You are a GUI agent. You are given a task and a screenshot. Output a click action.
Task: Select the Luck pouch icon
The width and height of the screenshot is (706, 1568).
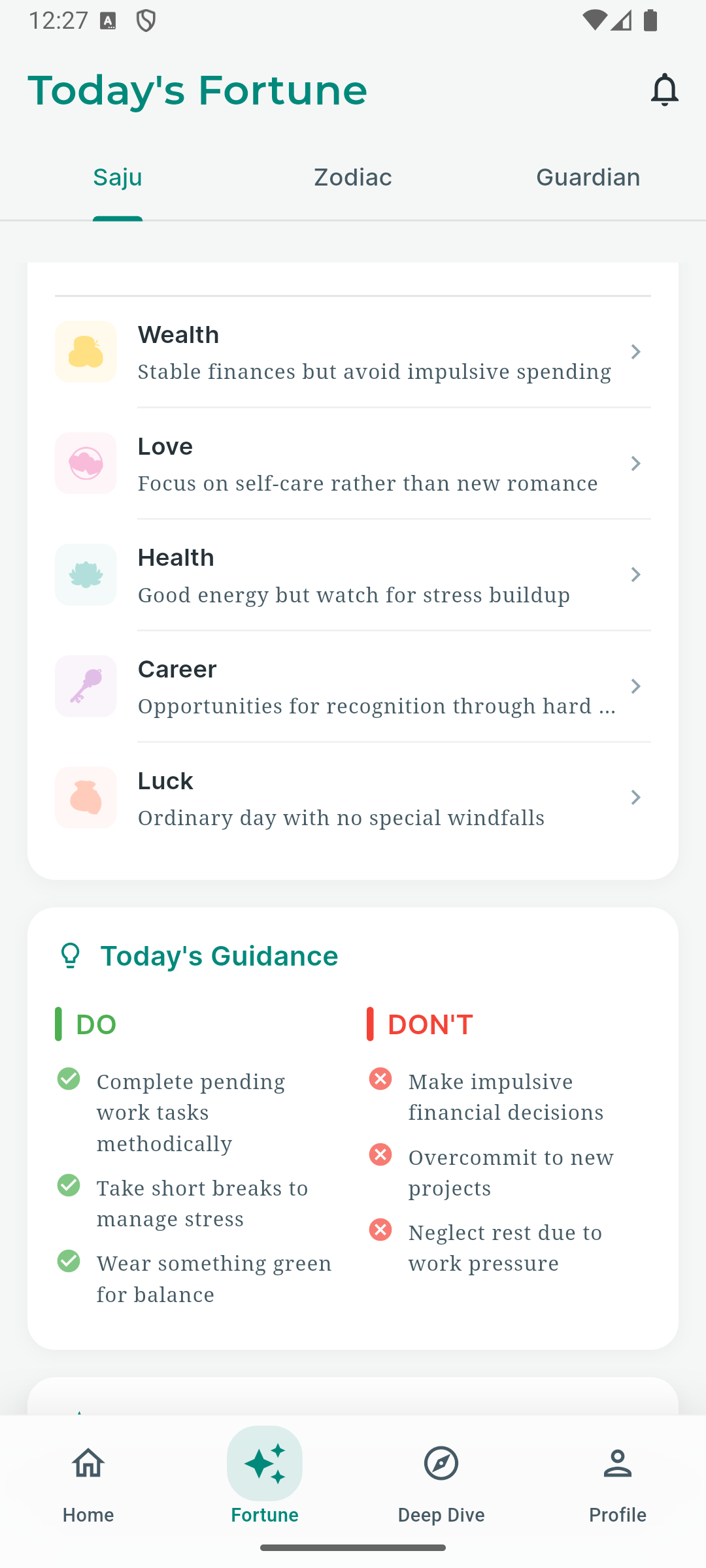point(86,798)
